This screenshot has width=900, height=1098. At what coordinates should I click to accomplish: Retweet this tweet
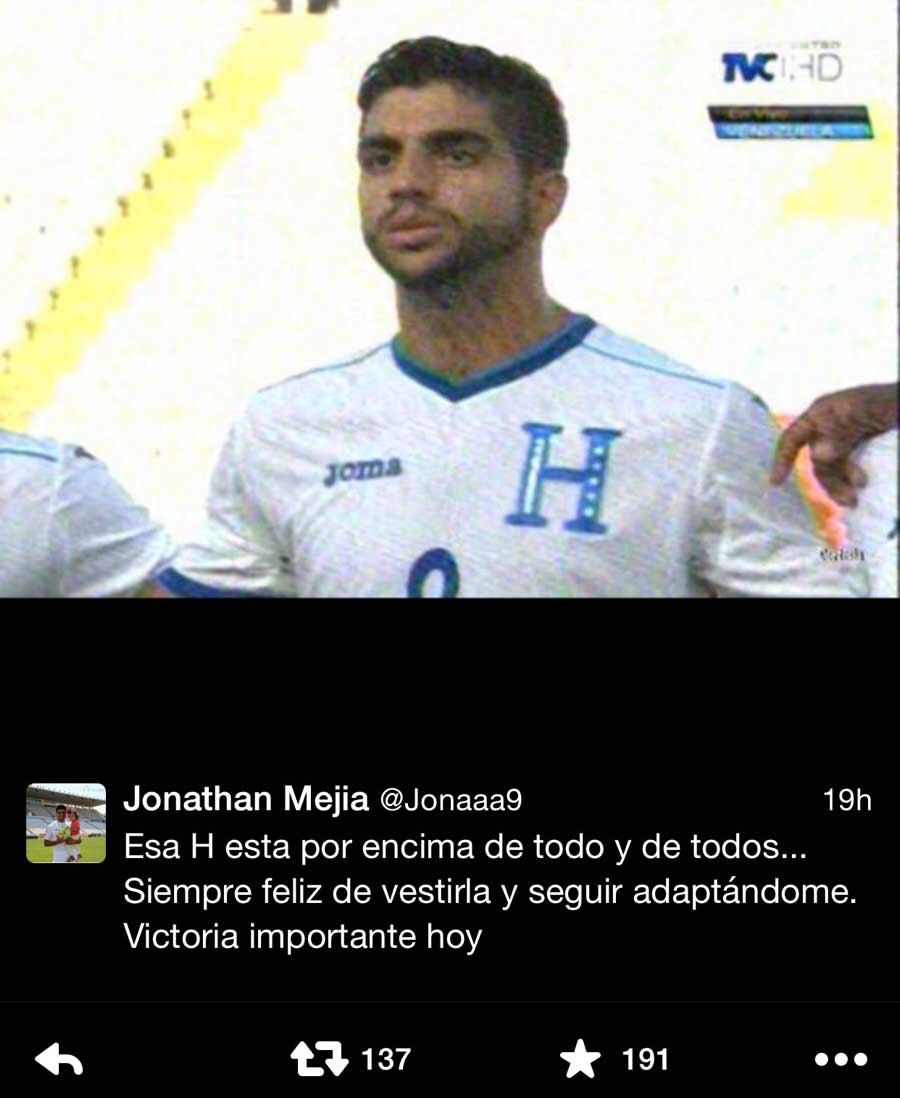point(319,1059)
